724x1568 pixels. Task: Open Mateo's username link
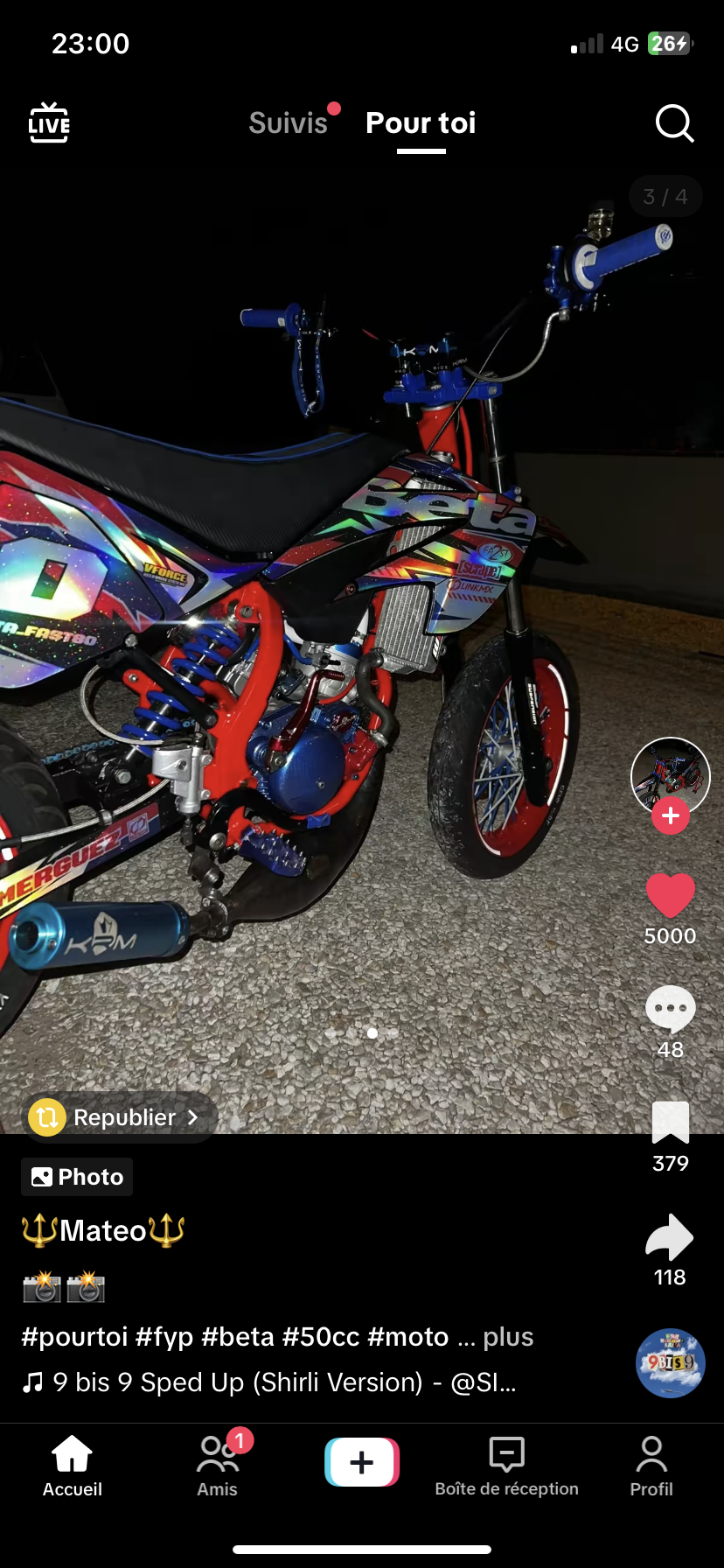coord(103,1231)
